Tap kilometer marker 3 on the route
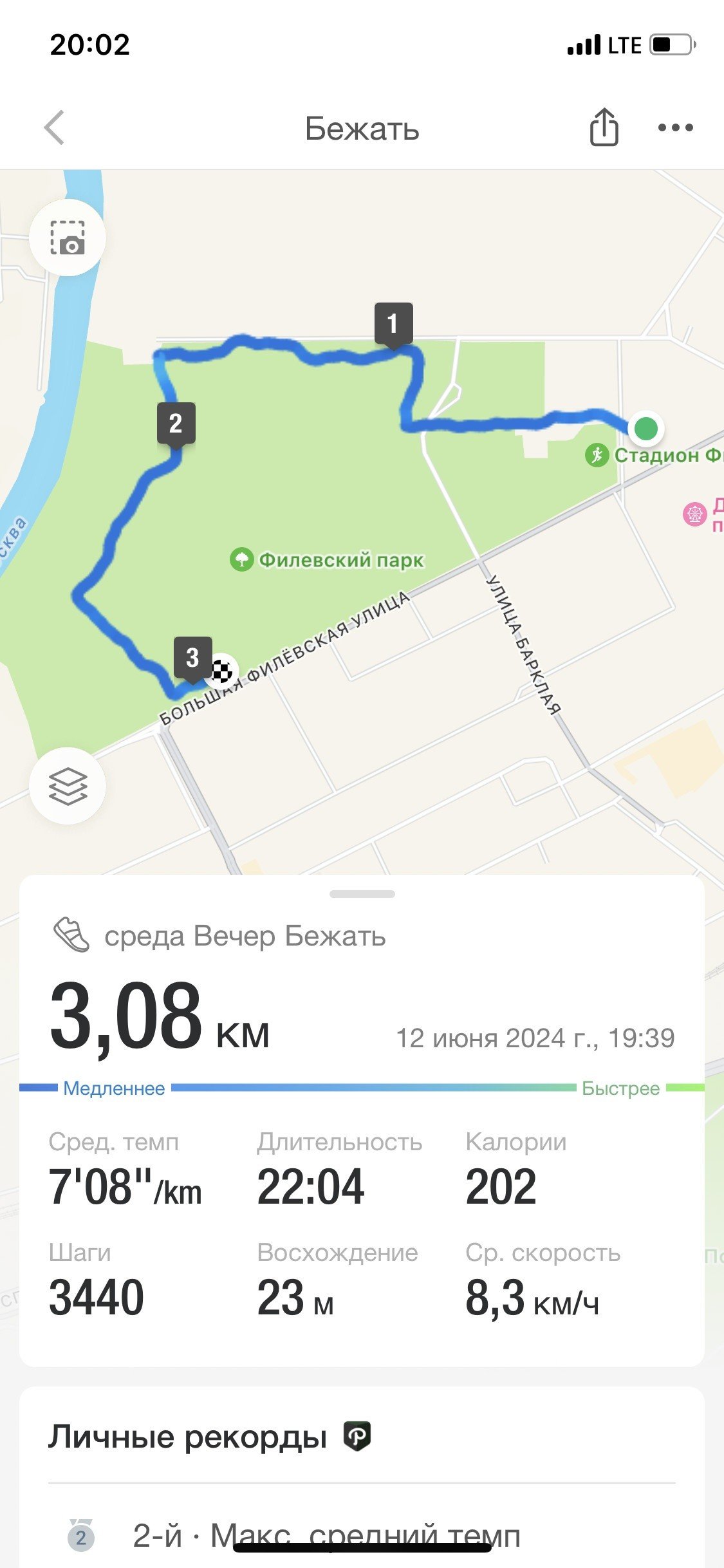 point(192,658)
